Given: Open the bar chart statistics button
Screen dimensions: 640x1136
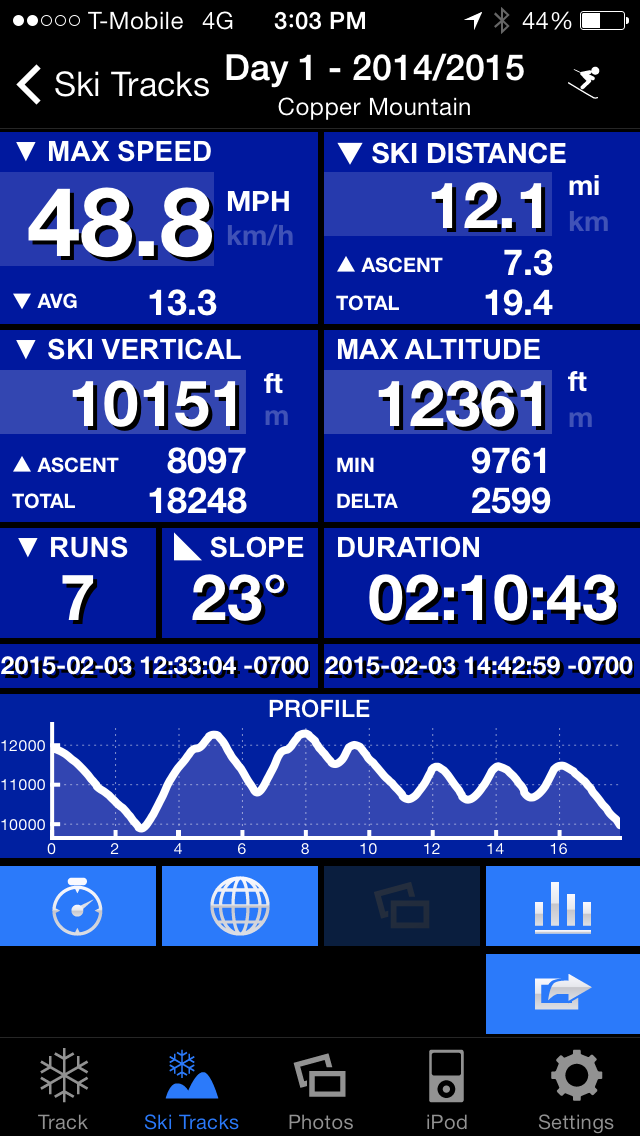Looking at the screenshot, I should point(563,906).
